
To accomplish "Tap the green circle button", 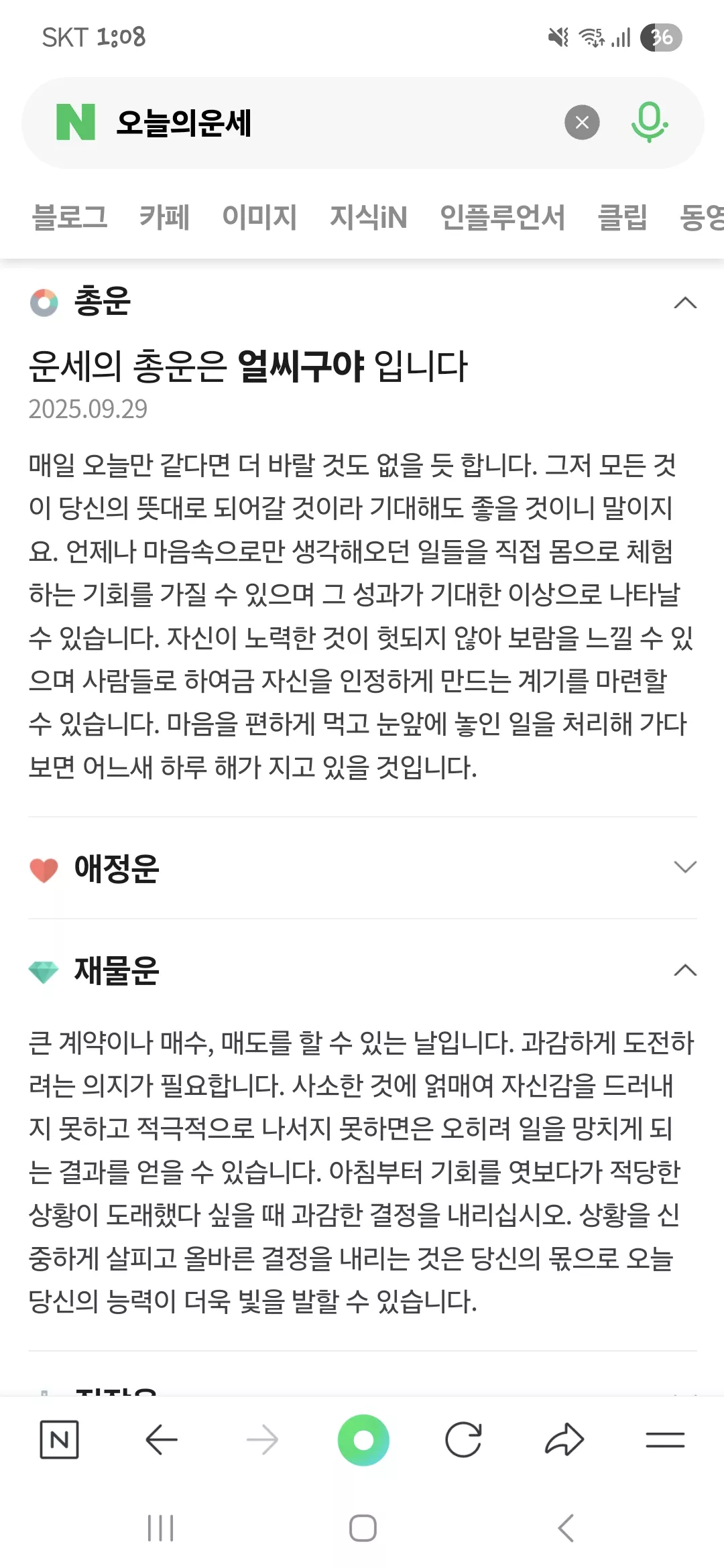I will pyautogui.click(x=363, y=1440).
